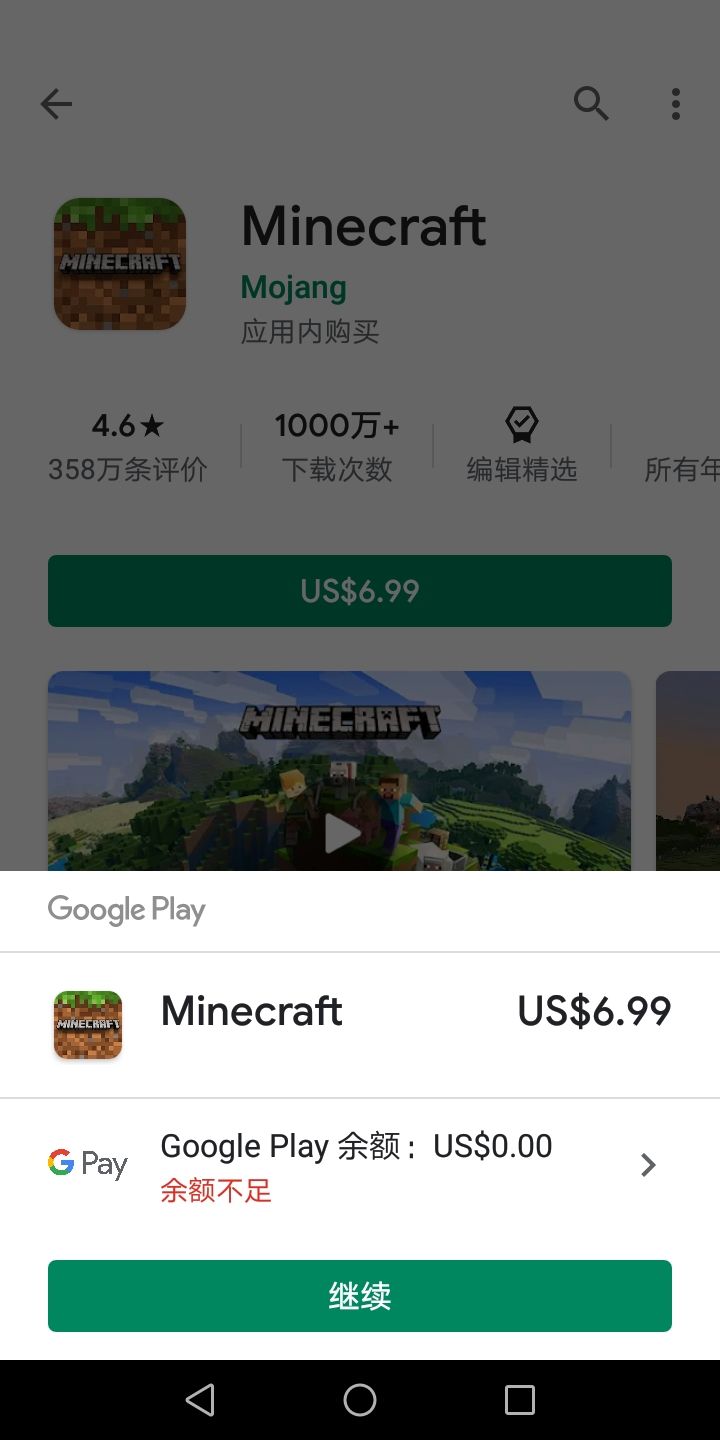Tap the Google Pay icon in the payment sheet
This screenshot has height=1440, width=720.
click(x=87, y=1163)
